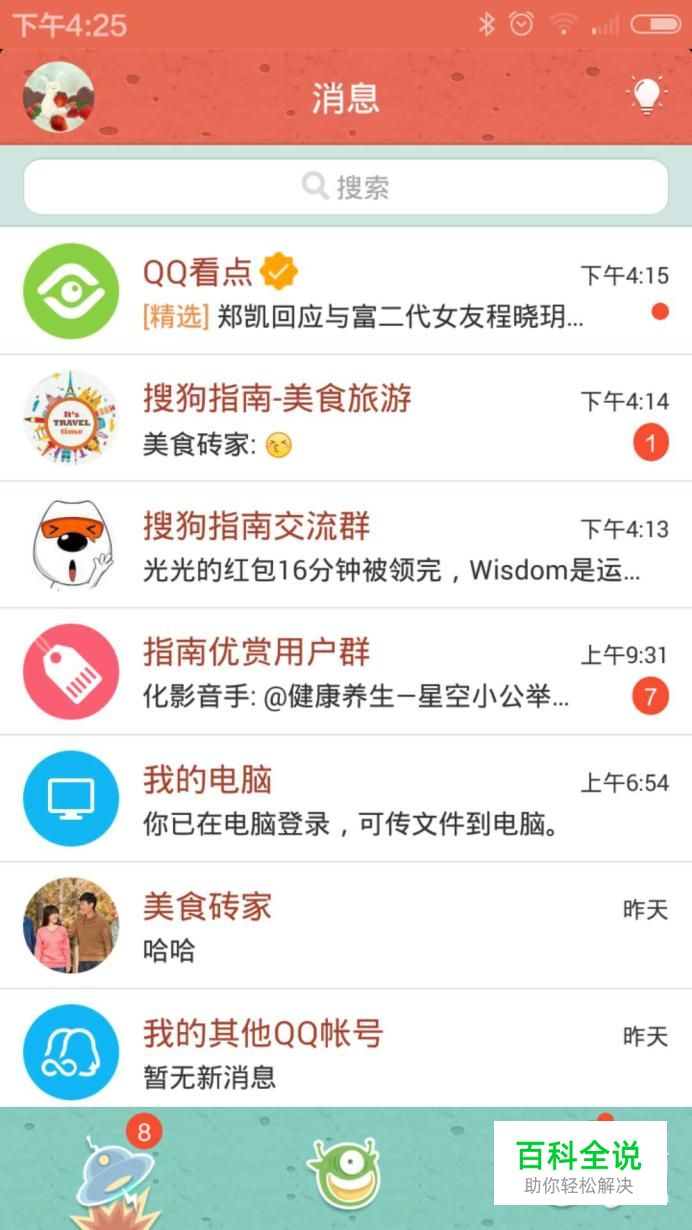Open the 搜狗指南交流群 group chat
The height and width of the screenshot is (1230, 692).
[x=345, y=545]
